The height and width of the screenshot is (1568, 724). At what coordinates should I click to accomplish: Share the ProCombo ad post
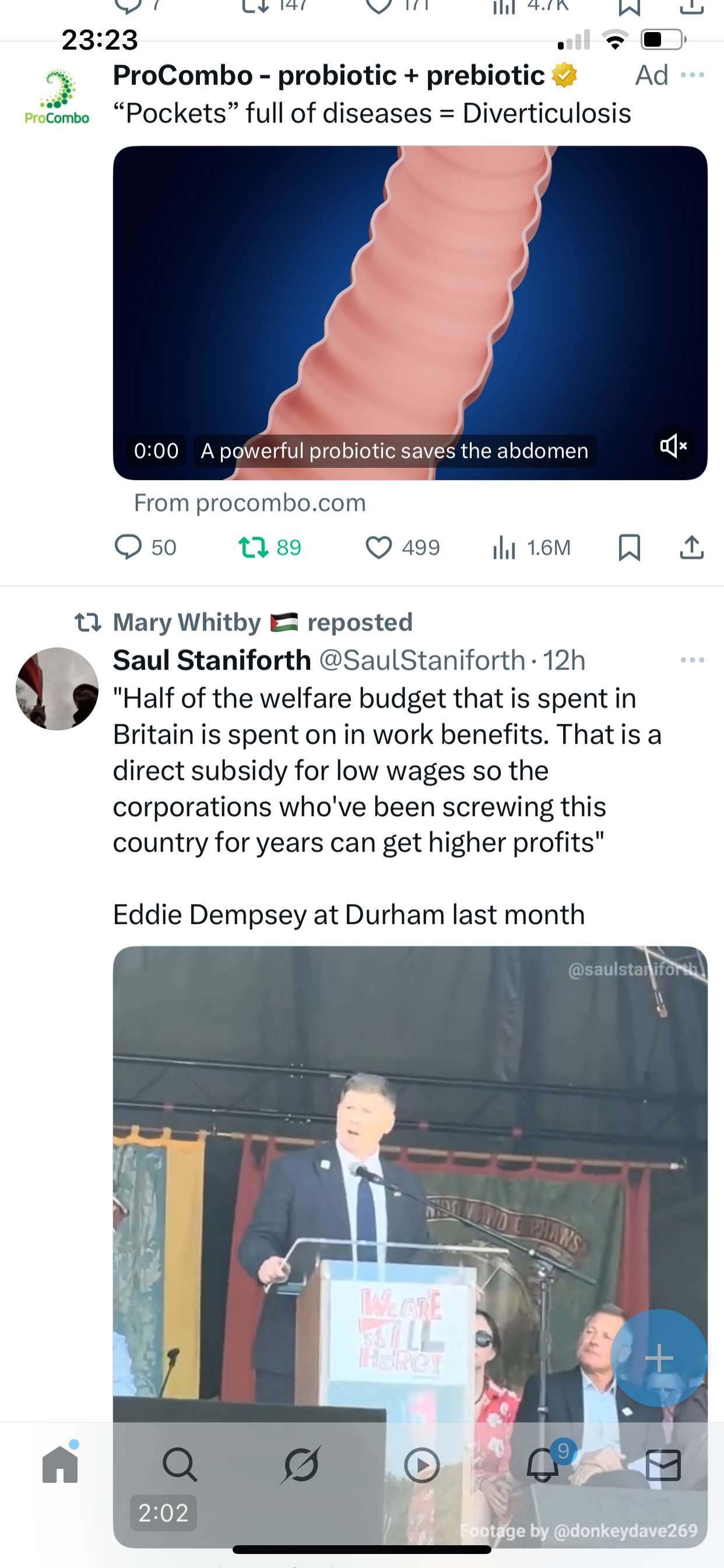coord(692,547)
